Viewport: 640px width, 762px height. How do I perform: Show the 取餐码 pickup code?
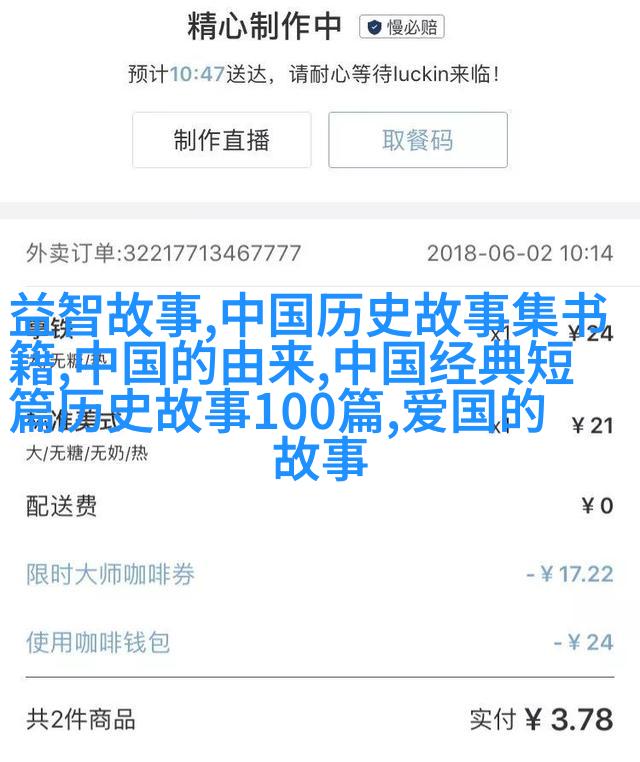(418, 140)
